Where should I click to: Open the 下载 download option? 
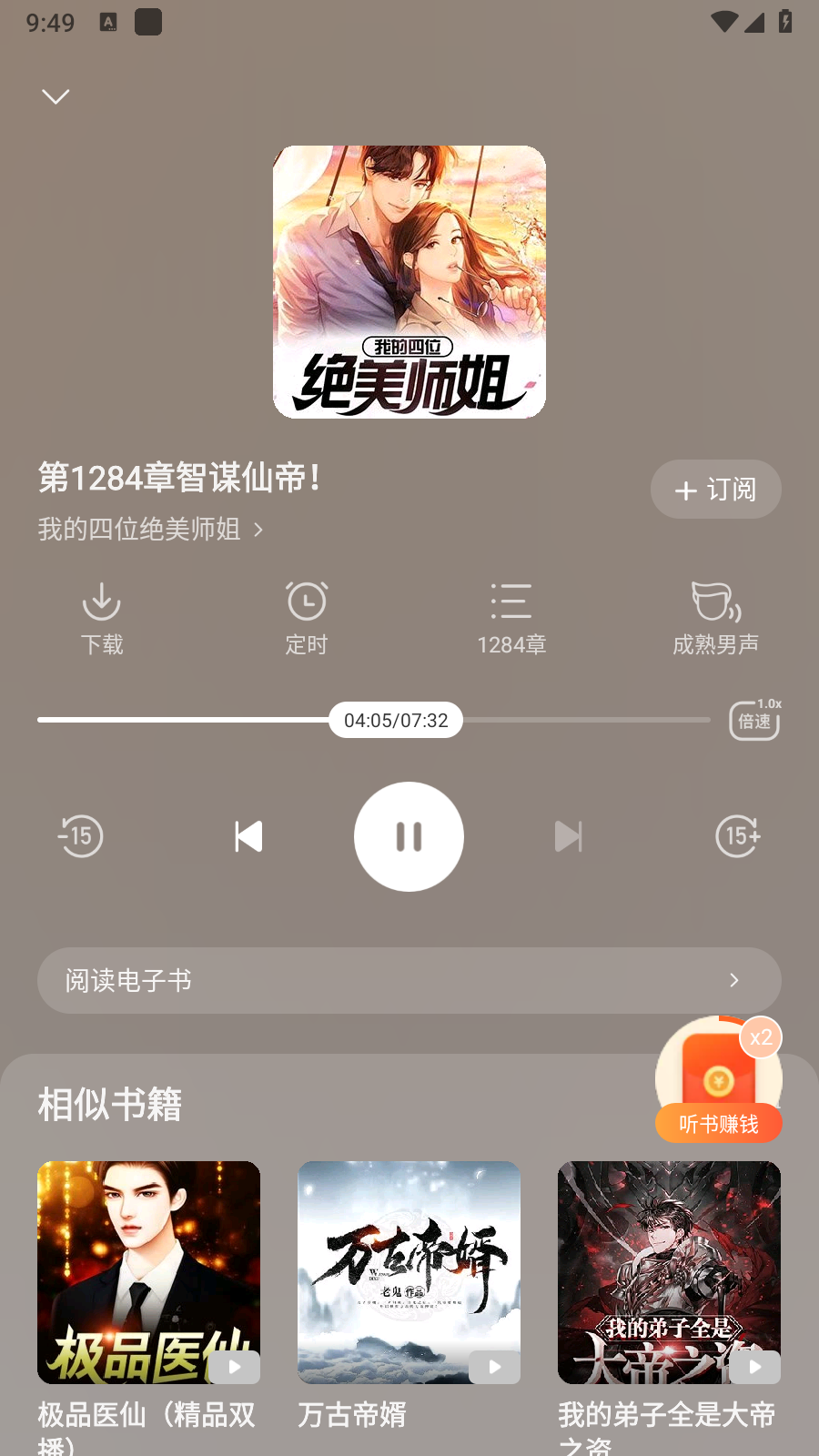coord(102,619)
